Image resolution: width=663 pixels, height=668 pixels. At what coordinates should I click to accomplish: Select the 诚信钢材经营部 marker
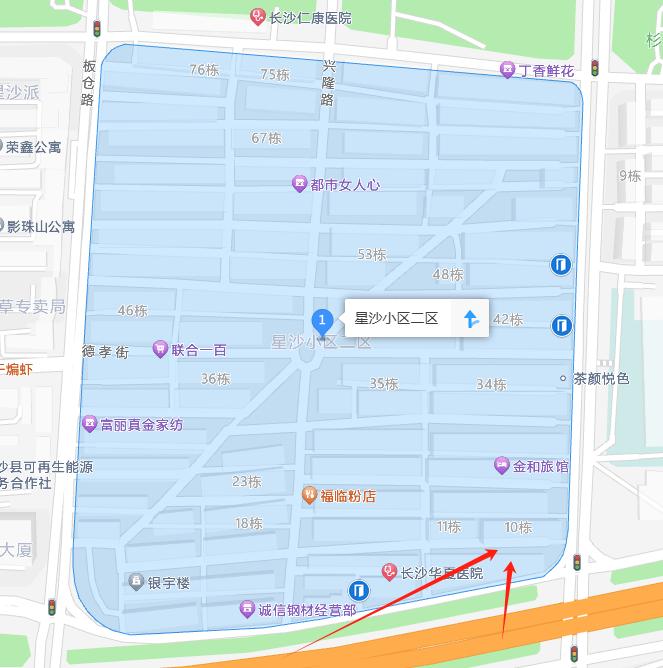click(247, 608)
